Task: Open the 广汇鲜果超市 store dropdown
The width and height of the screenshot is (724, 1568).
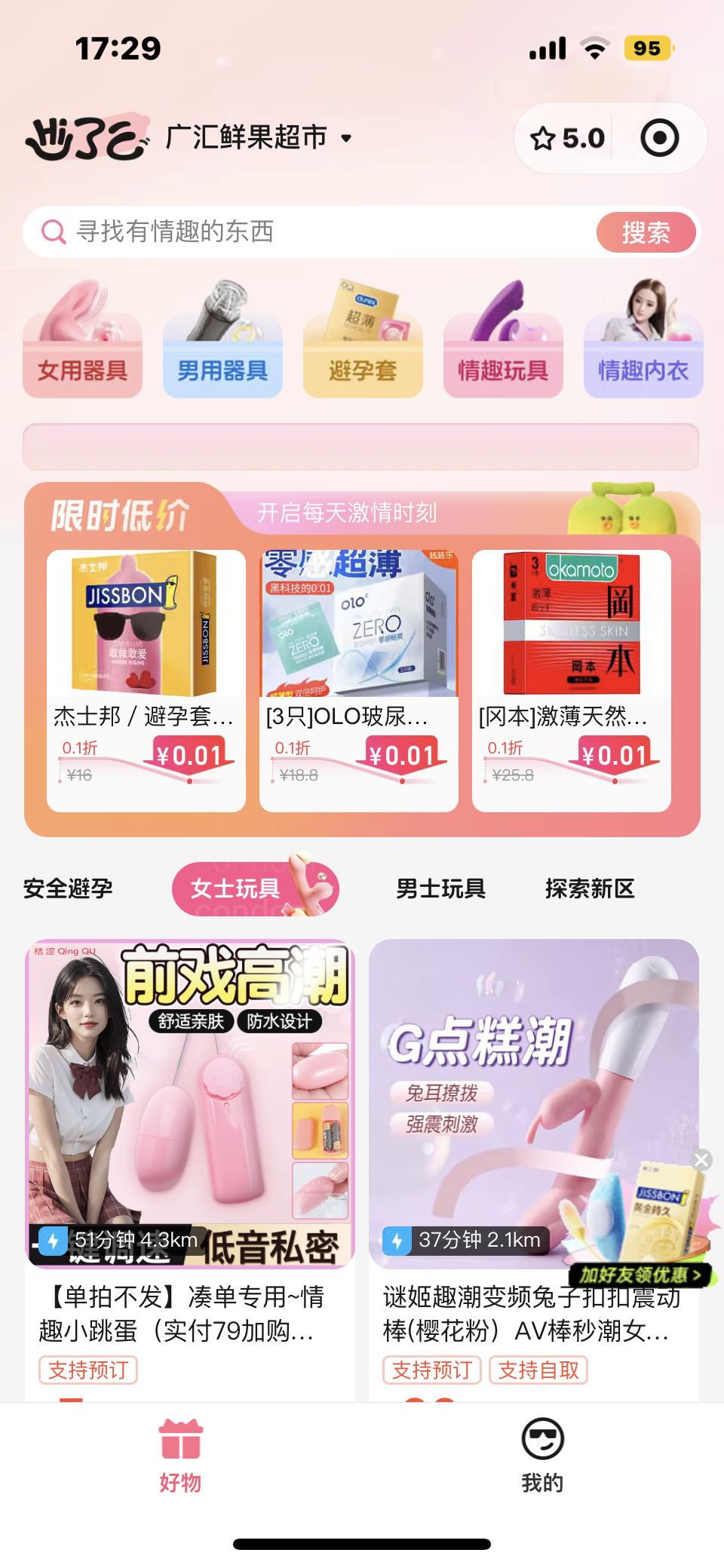Action: 258,138
